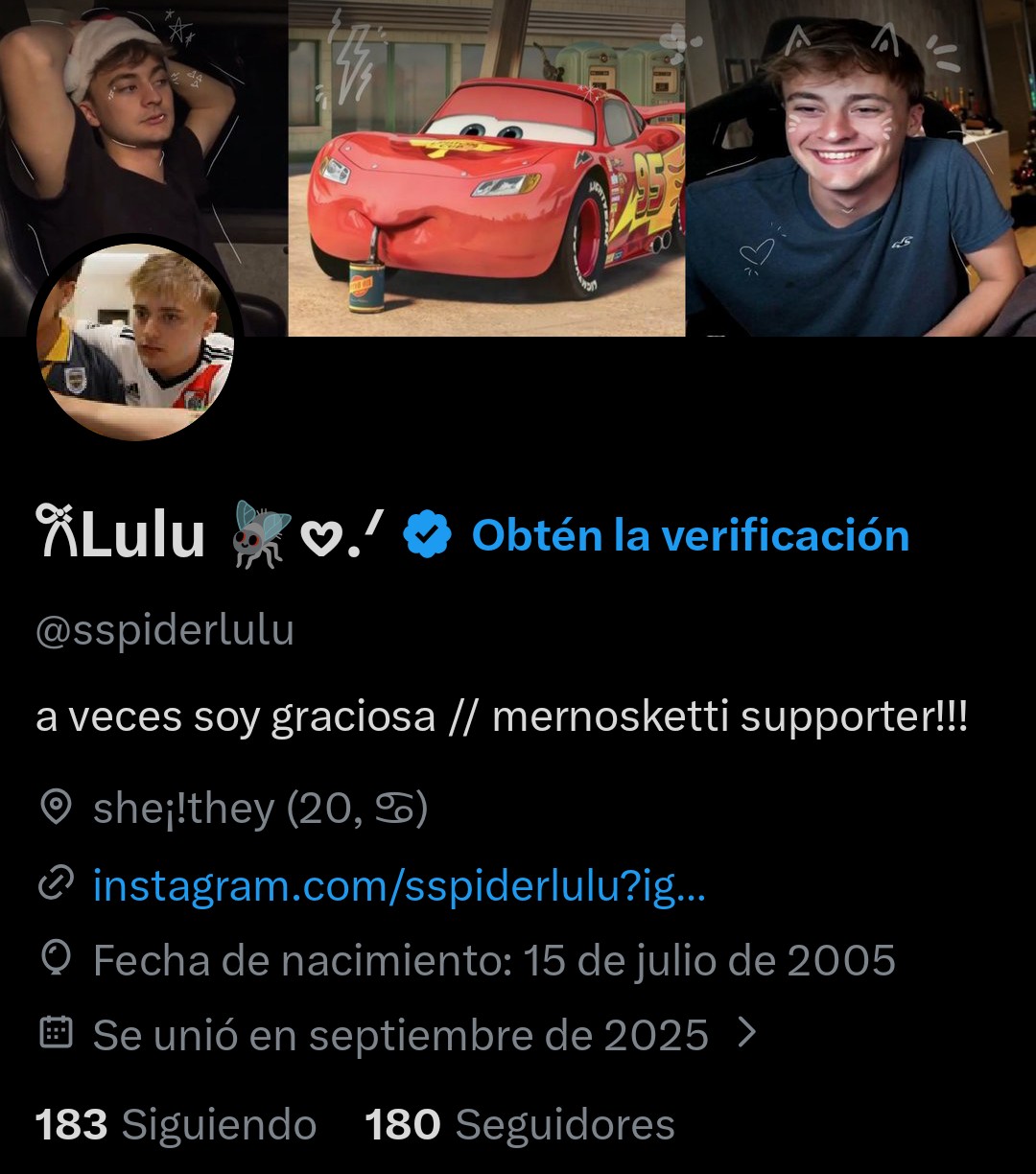Viewport: 1036px width, 1174px height.
Task: Tap the blue verified badge
Action: [x=427, y=535]
